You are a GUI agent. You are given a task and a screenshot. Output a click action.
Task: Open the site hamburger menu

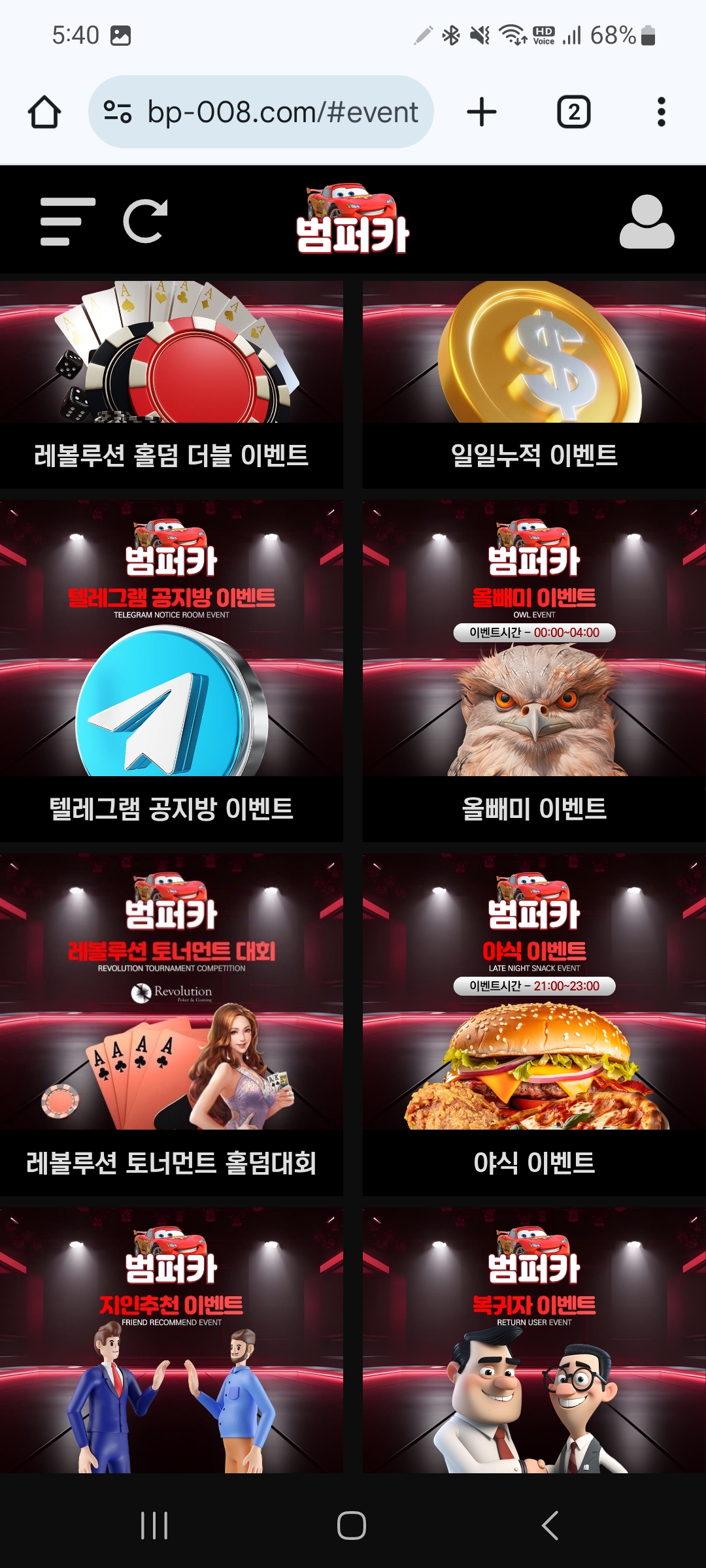coord(67,221)
